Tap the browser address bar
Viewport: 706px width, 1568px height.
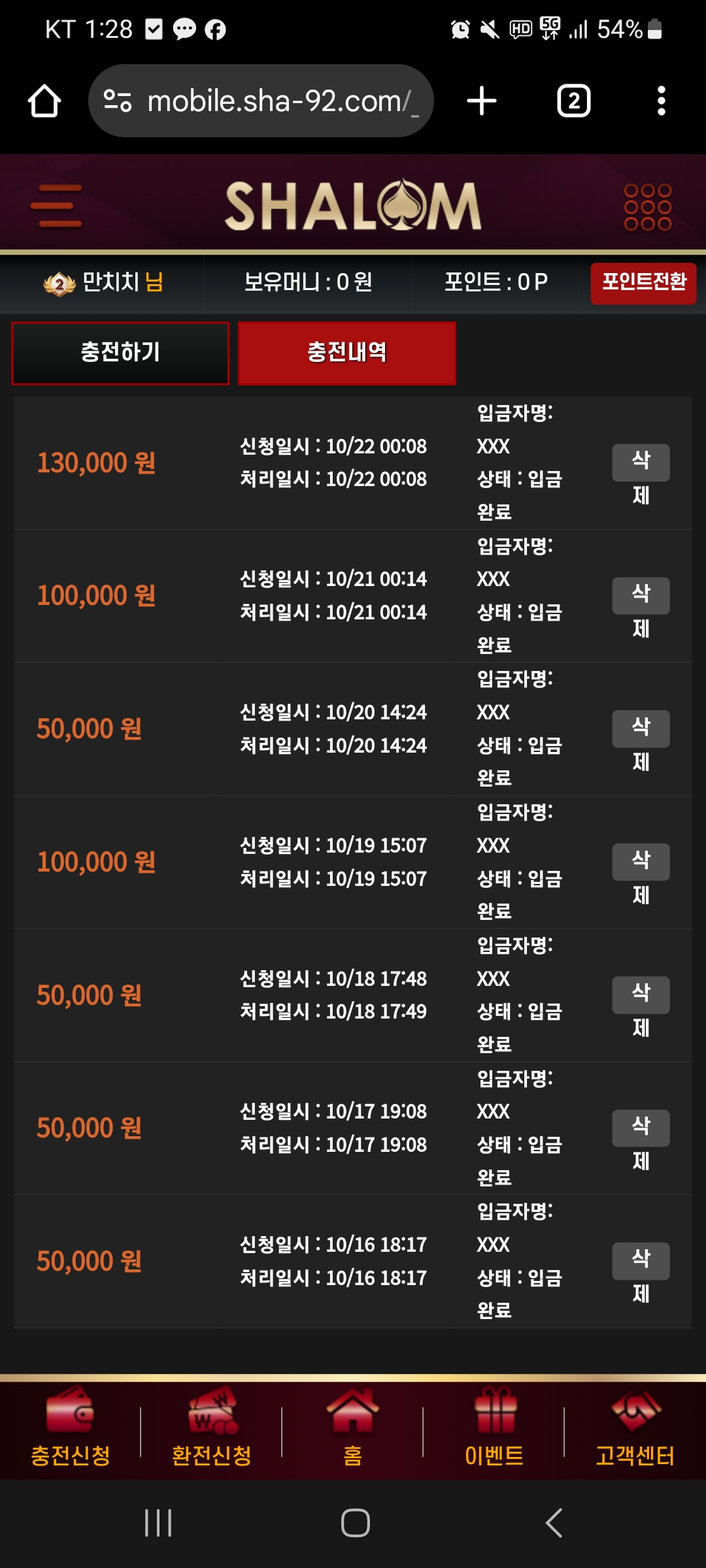[x=261, y=101]
